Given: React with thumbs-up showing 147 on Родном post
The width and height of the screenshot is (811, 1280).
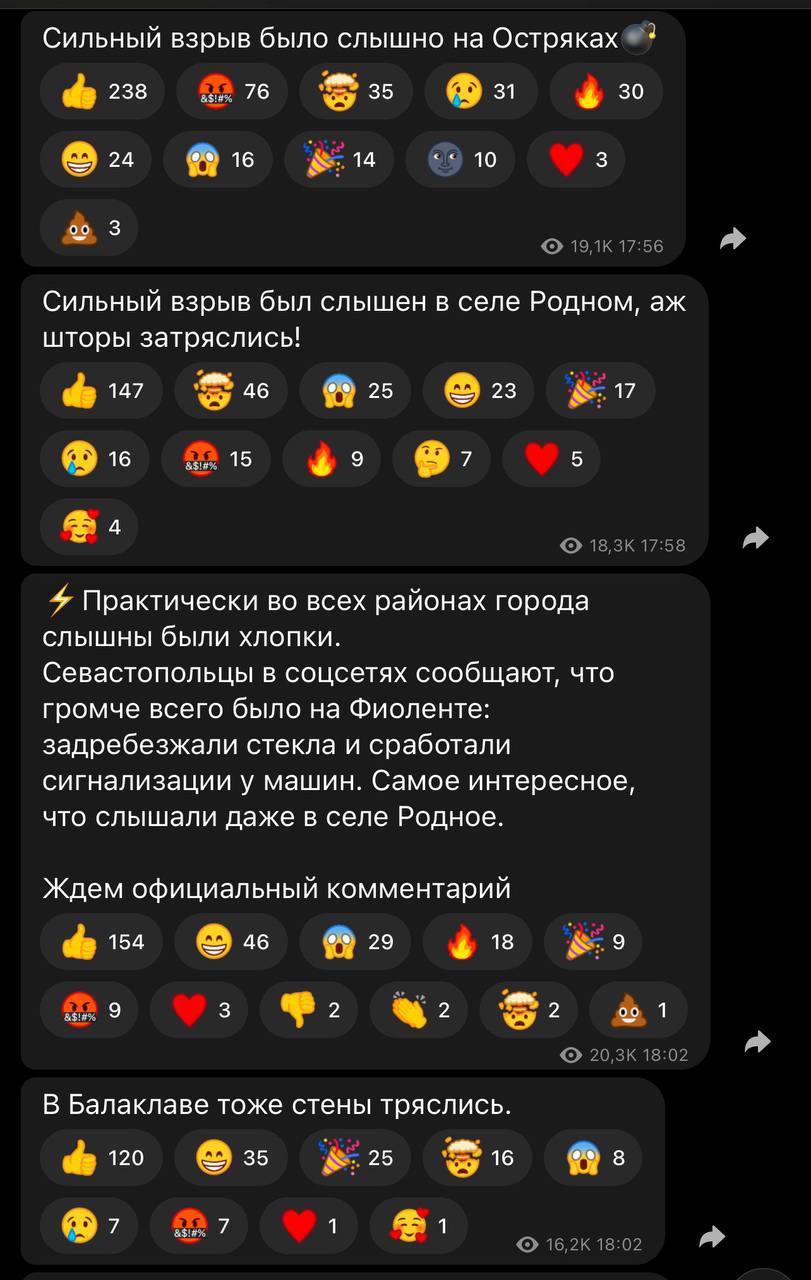Looking at the screenshot, I should click(101, 391).
